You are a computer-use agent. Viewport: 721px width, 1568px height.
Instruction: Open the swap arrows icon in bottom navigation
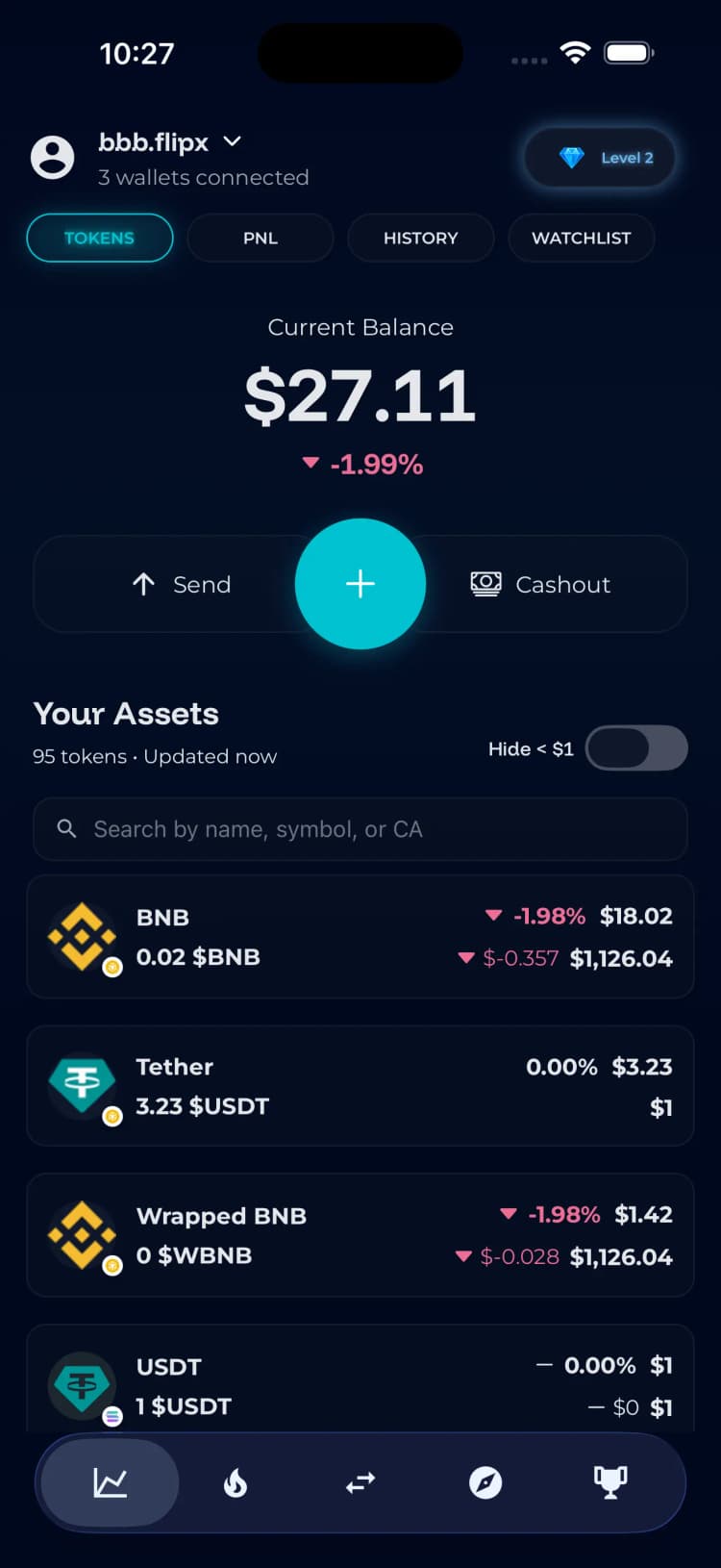pyautogui.click(x=360, y=1482)
